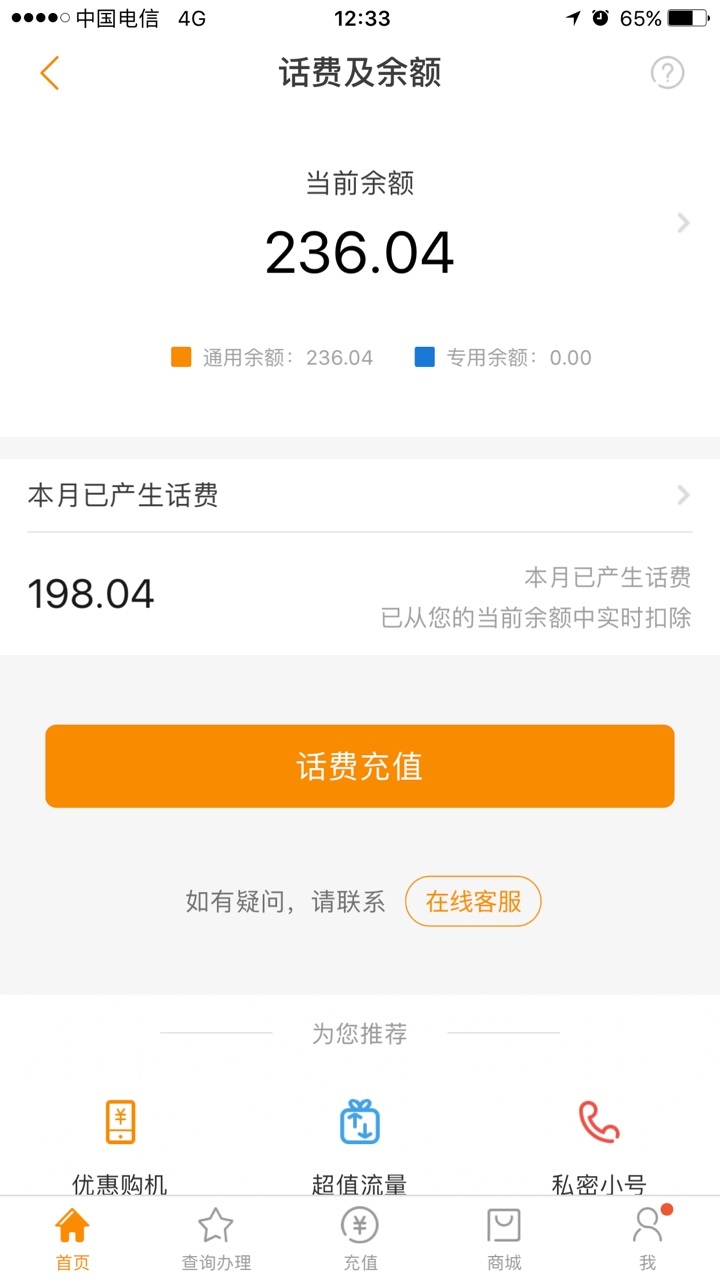Switch to the 充值 tab
The width and height of the screenshot is (720, 1280).
pos(360,1239)
